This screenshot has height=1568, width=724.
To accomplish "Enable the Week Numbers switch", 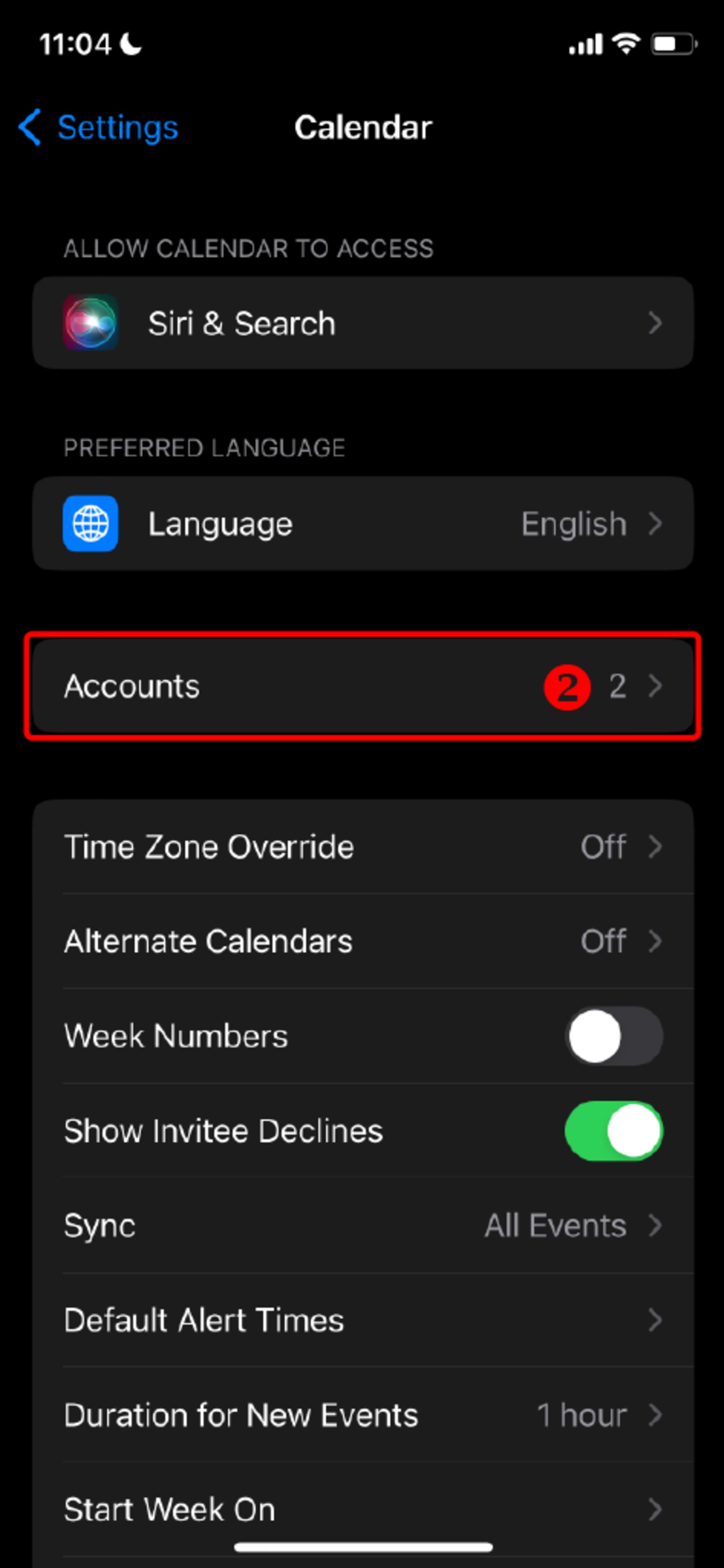I will tap(613, 1036).
